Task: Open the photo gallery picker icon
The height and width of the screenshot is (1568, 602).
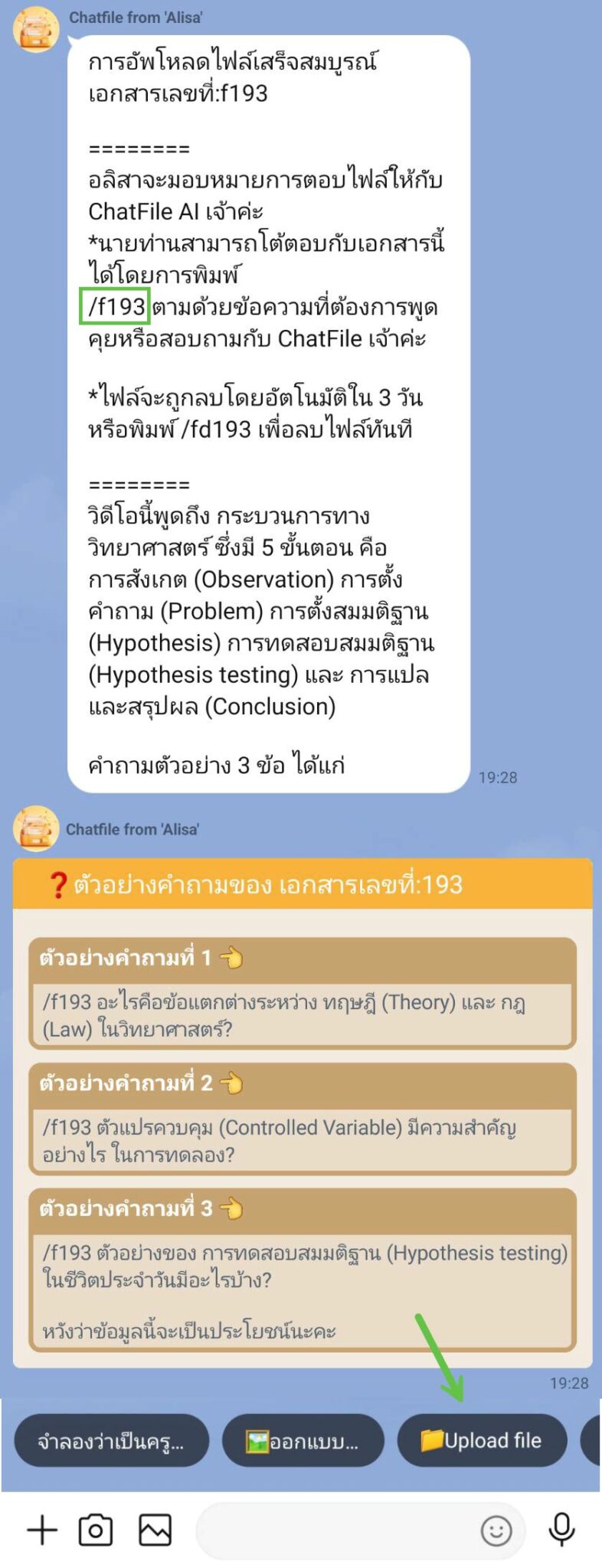Action: coord(153,1527)
